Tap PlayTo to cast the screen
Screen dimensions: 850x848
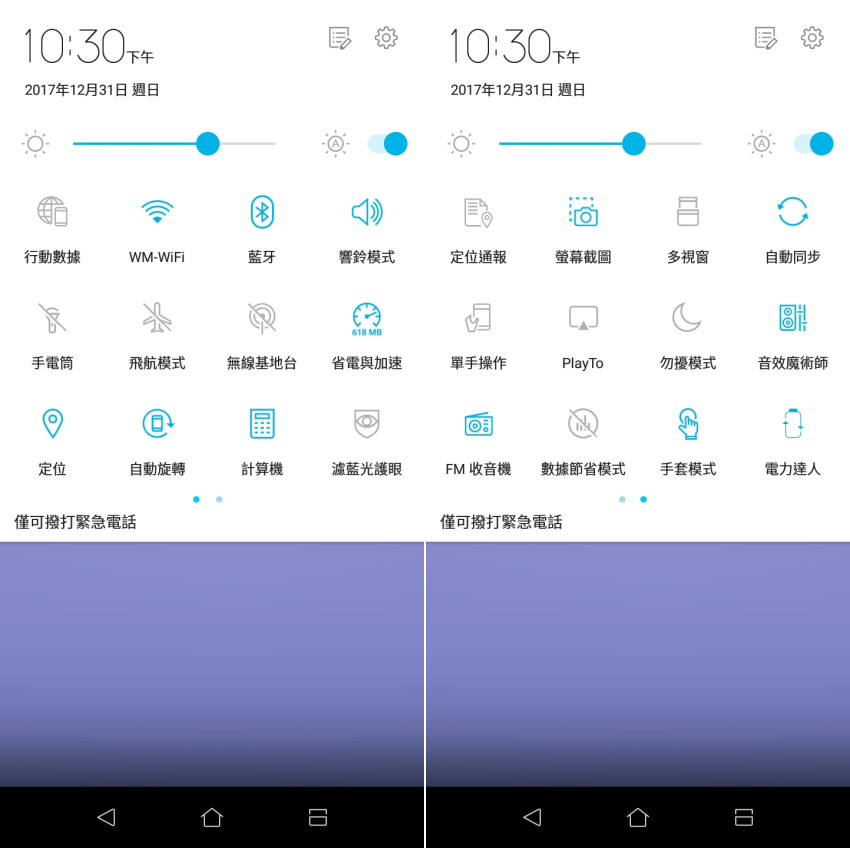583,318
